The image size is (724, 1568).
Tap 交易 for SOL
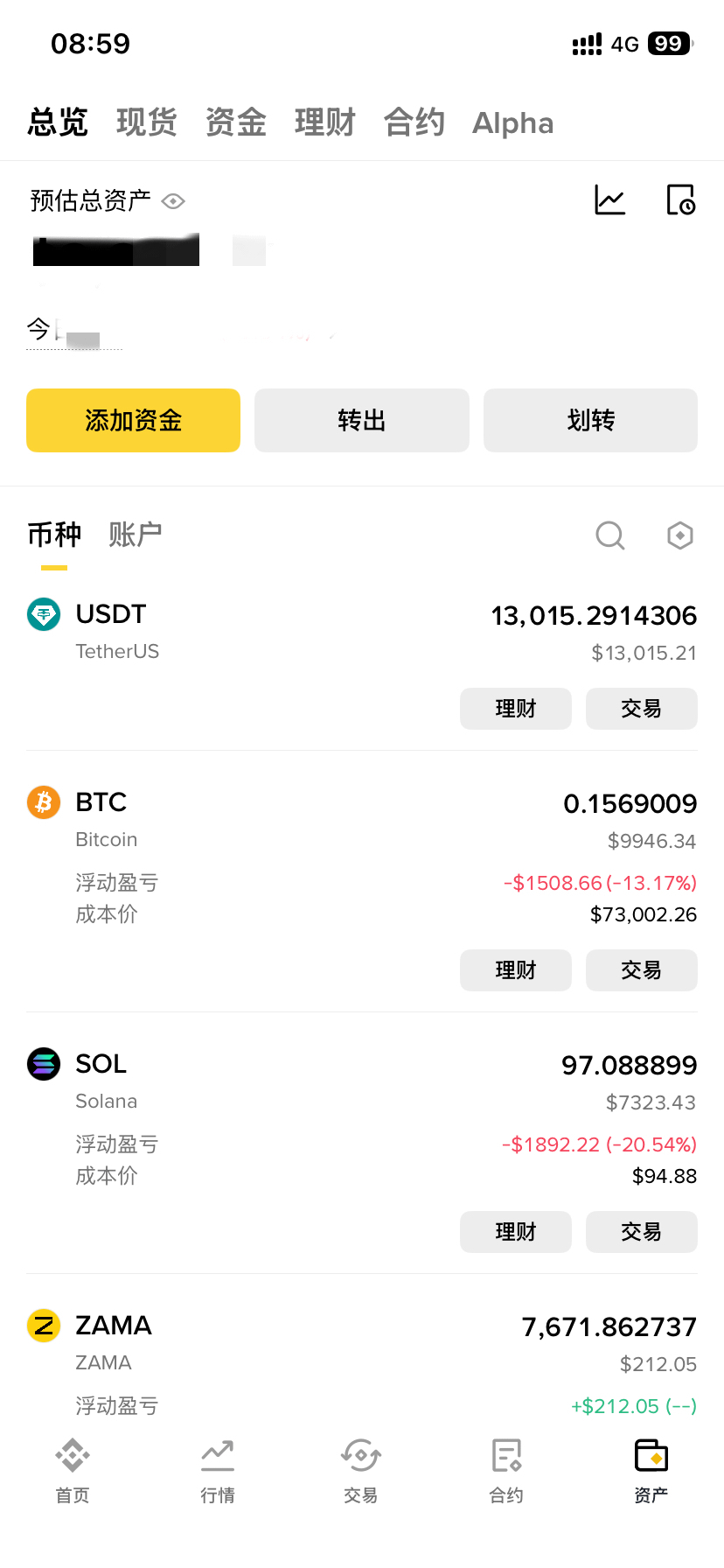coord(641,1232)
